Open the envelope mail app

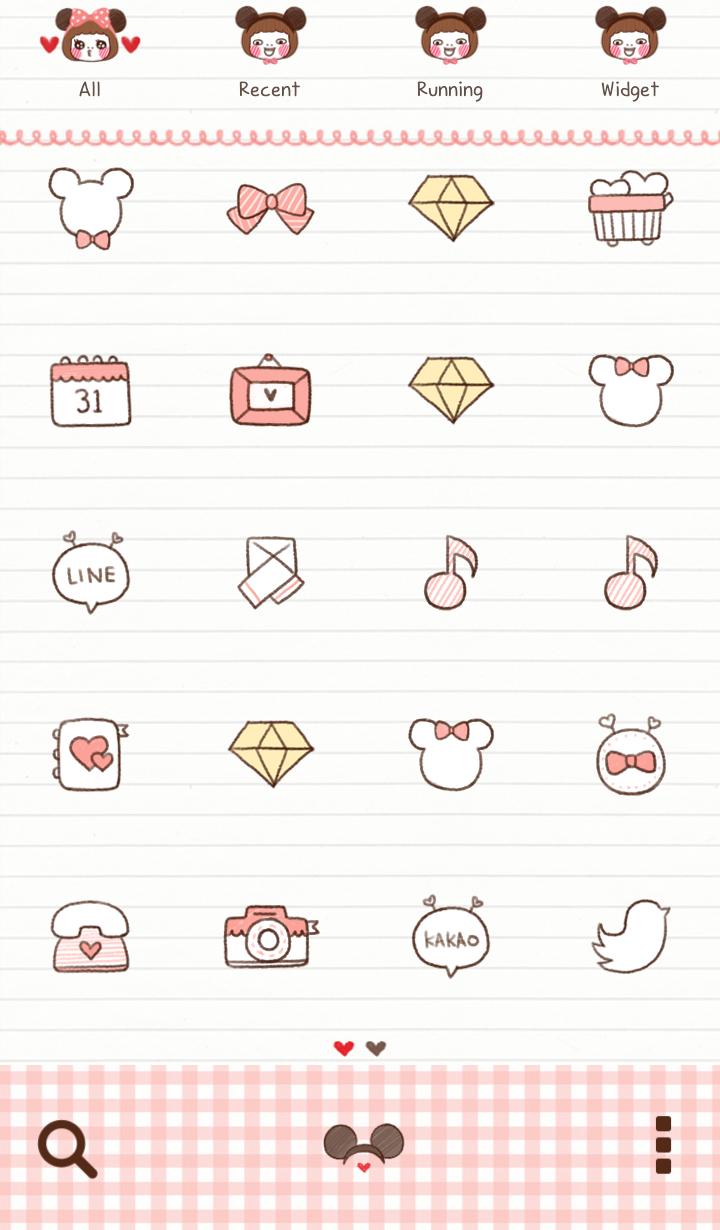pos(270,573)
